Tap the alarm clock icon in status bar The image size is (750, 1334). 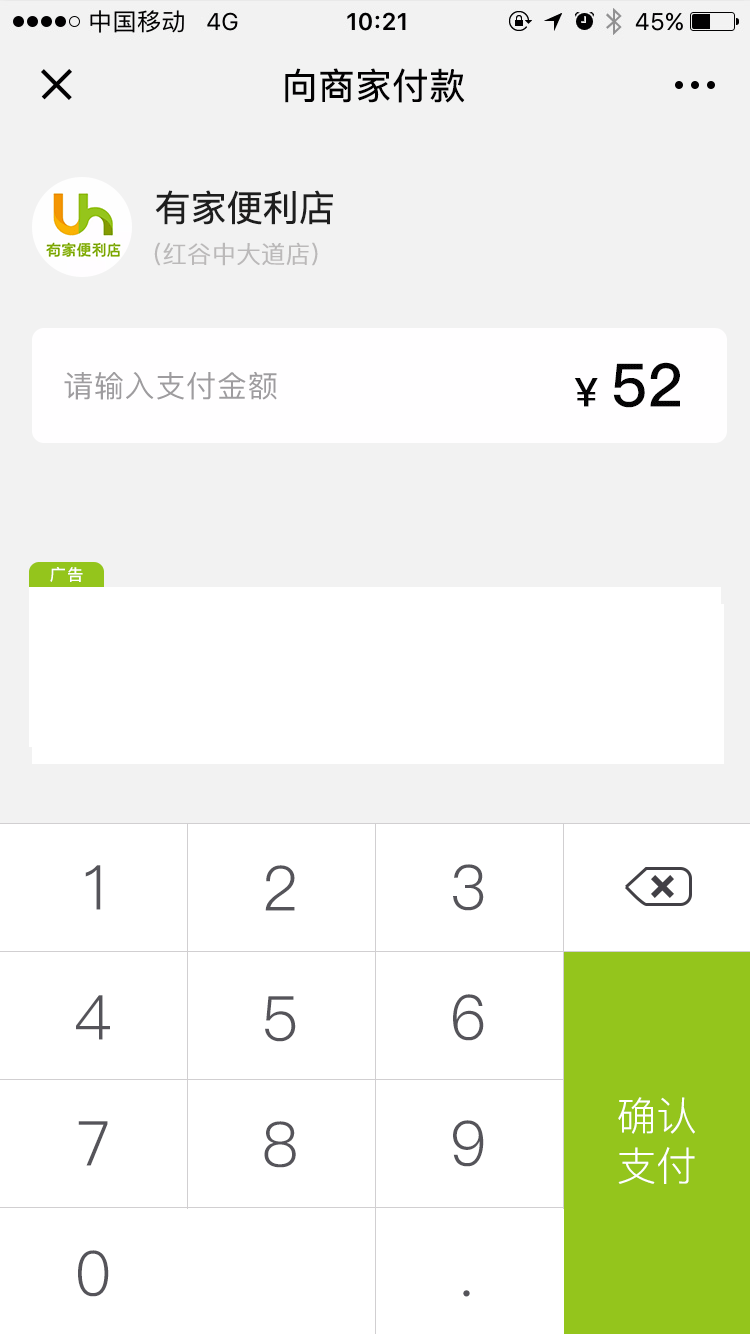tap(582, 20)
